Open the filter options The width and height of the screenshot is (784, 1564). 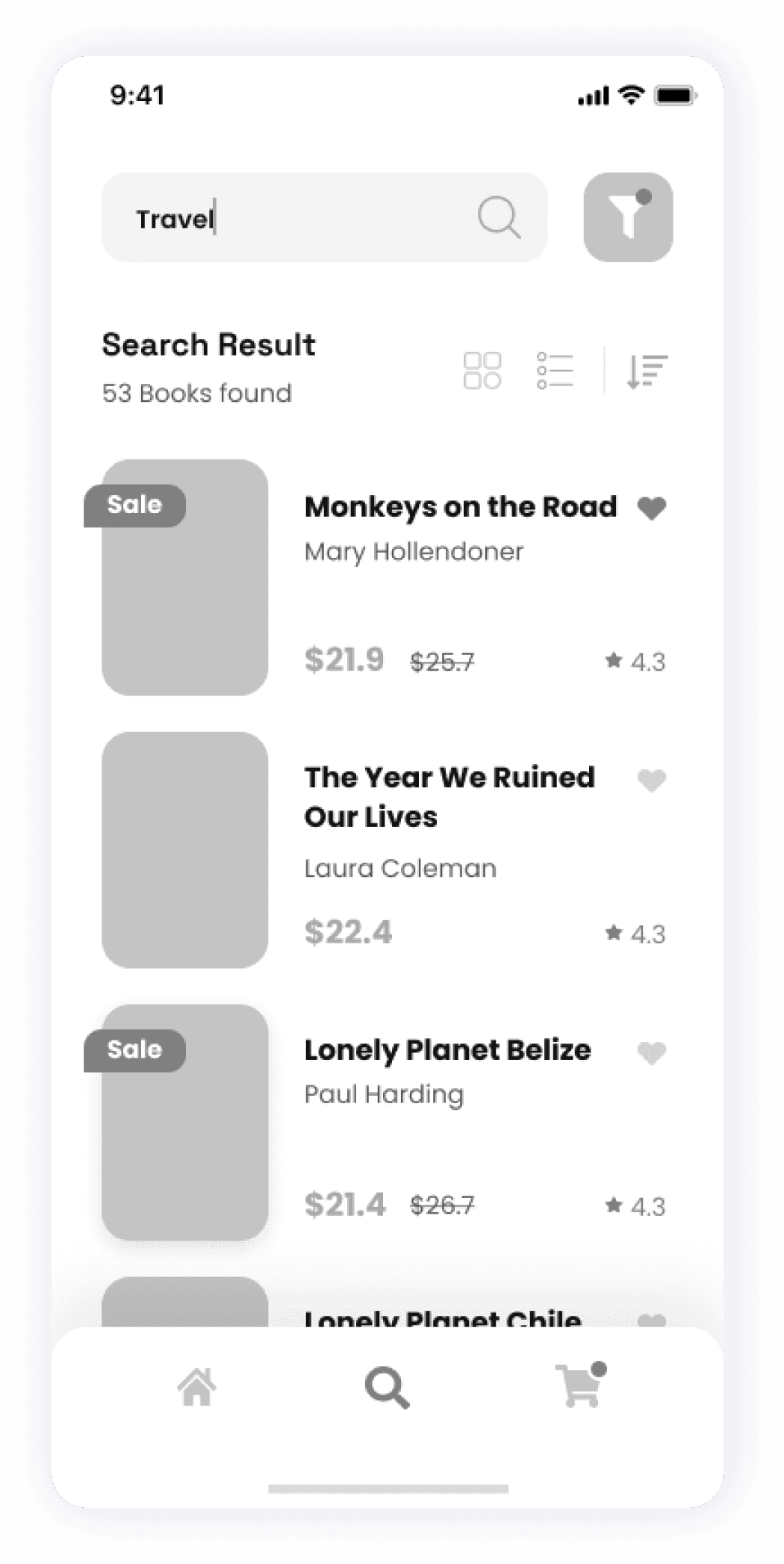click(628, 217)
